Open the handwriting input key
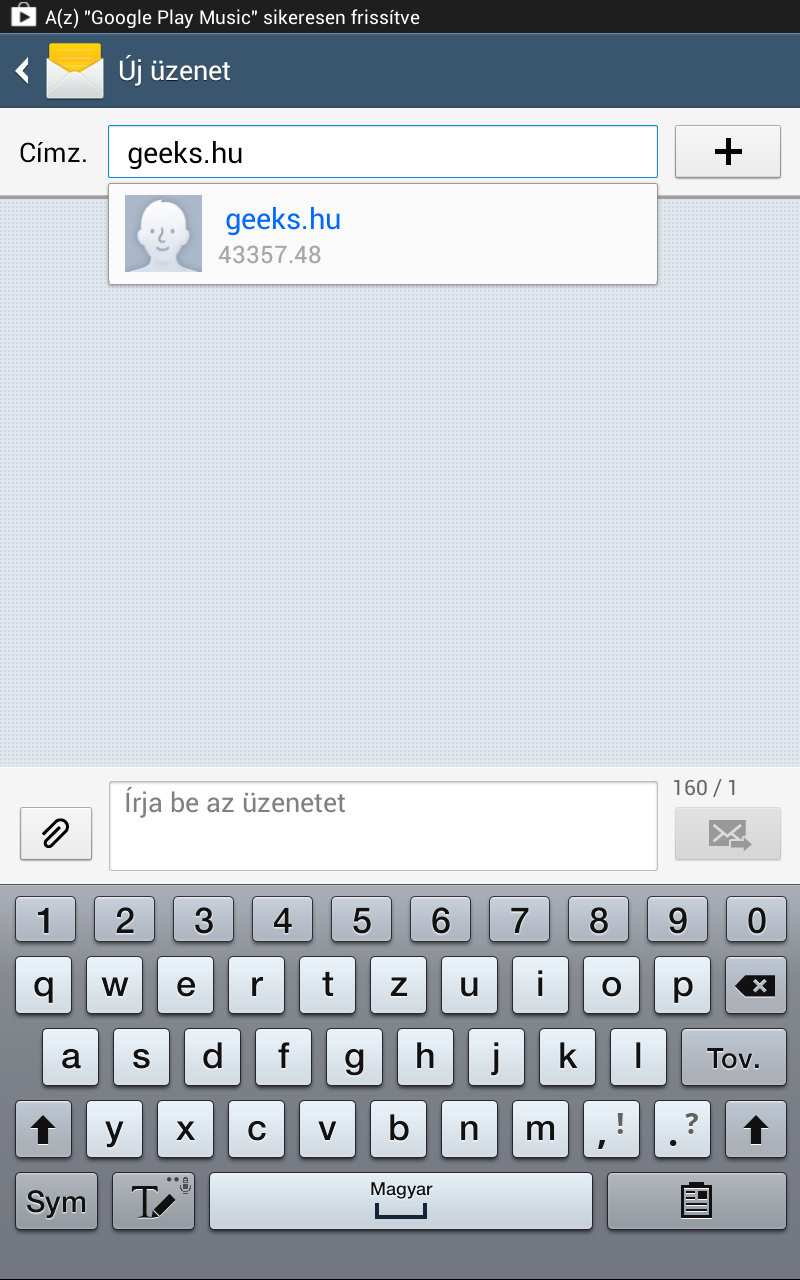 click(153, 1202)
